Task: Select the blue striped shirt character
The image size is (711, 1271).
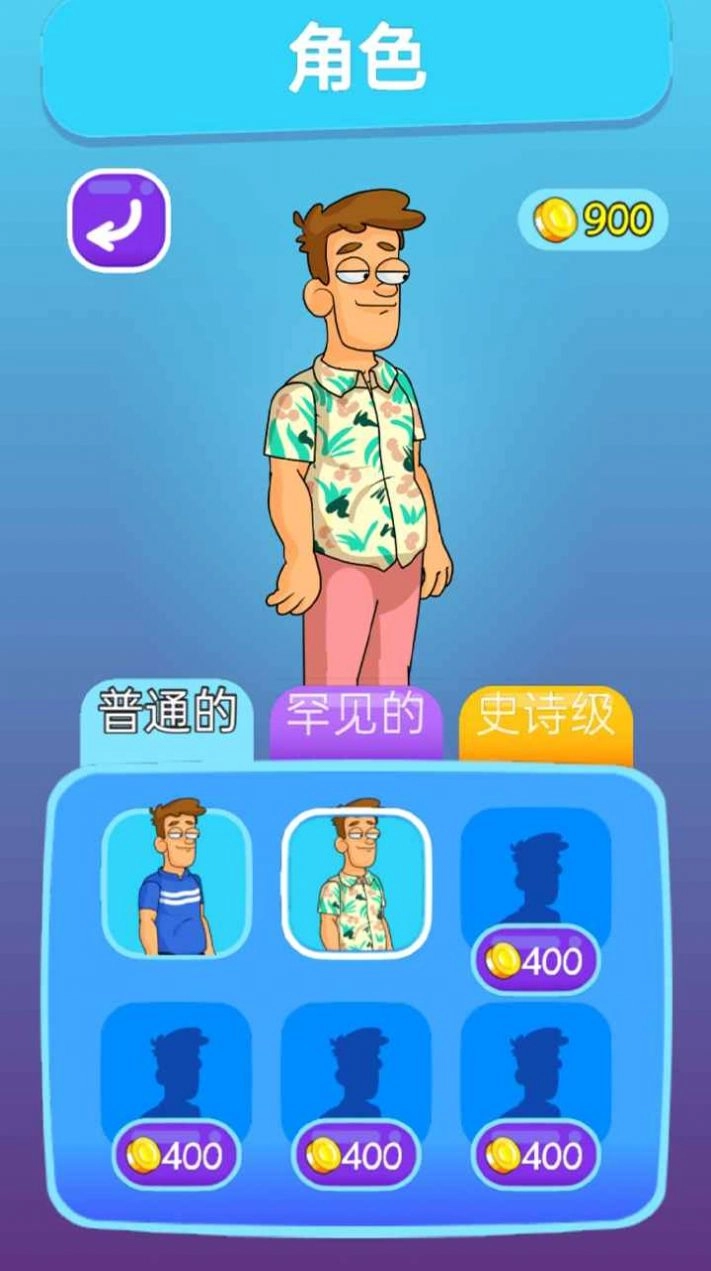Action: (x=176, y=881)
